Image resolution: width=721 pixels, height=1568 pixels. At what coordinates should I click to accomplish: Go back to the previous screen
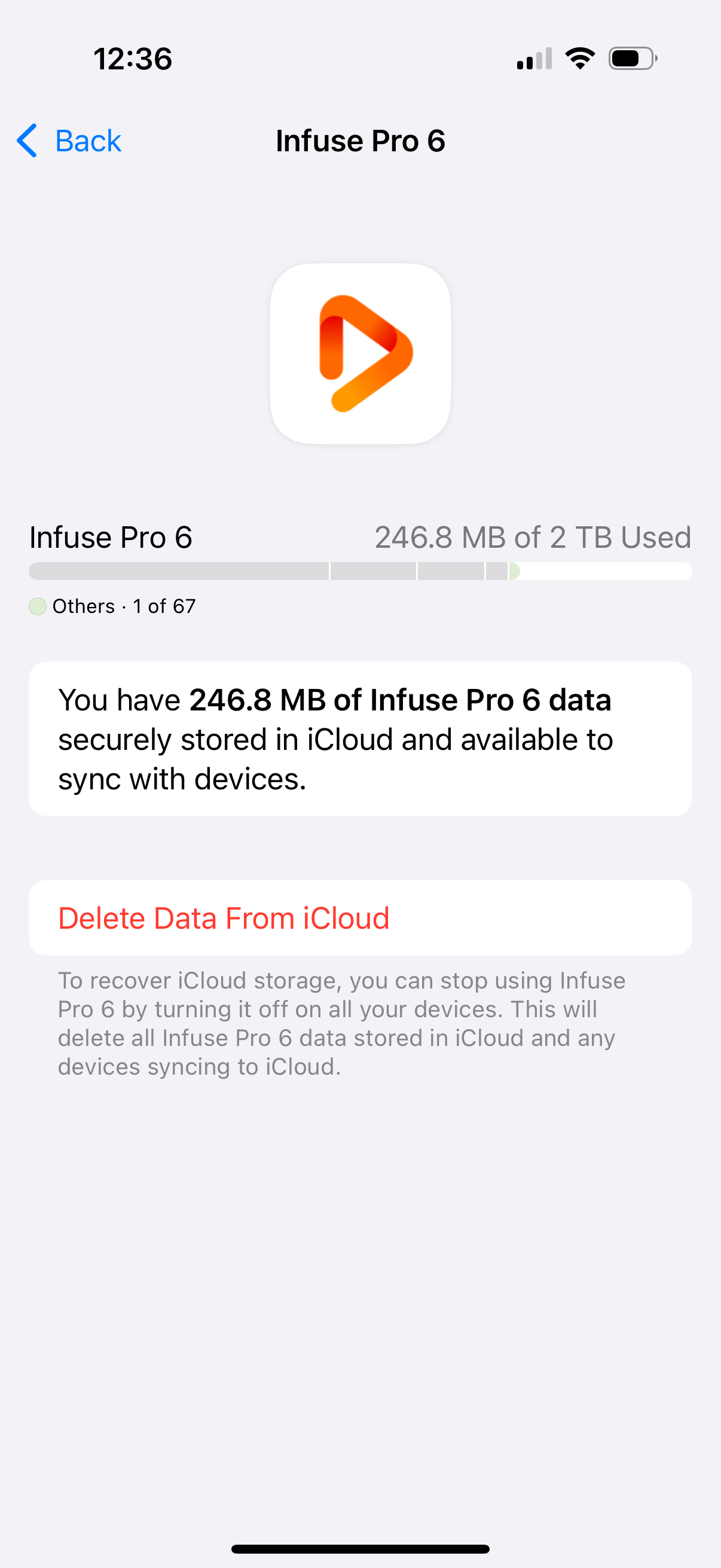click(x=69, y=141)
